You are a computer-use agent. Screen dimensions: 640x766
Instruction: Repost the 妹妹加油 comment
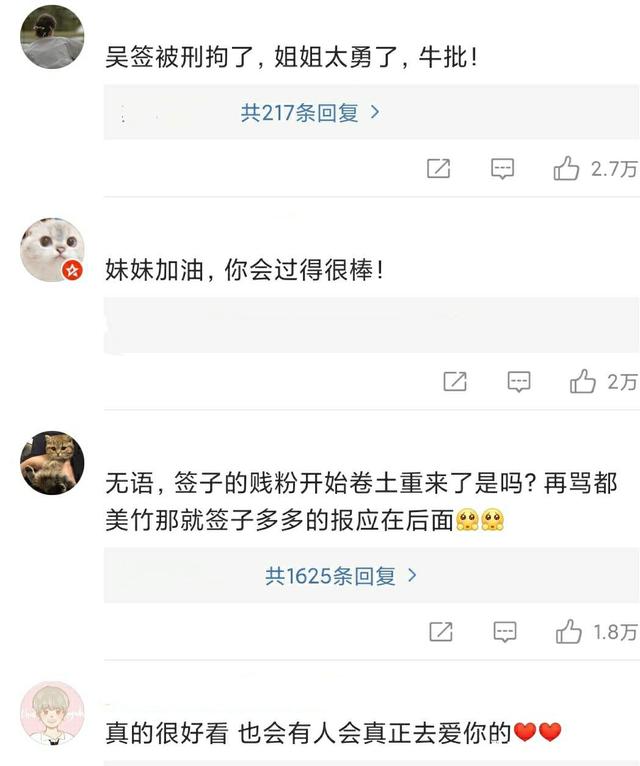[x=454, y=381]
